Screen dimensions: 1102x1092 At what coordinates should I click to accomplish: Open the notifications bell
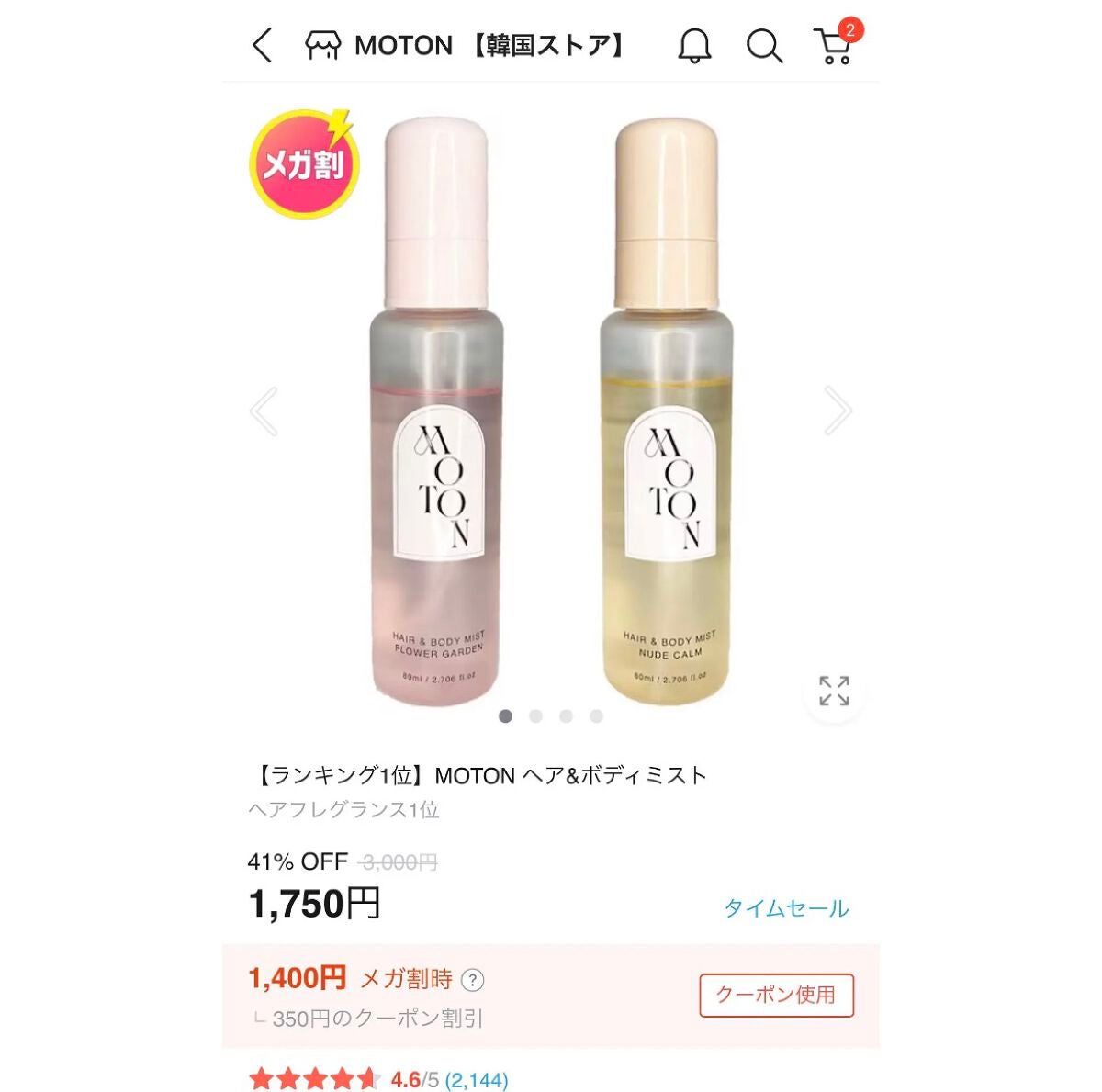(694, 45)
